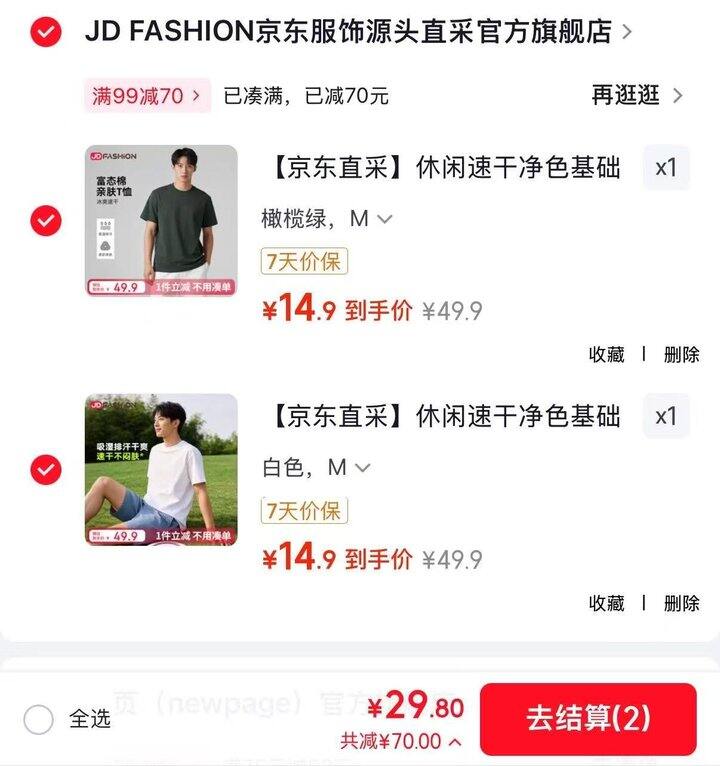Open the 白色 T-shirt product image
The image size is (720, 766).
click(x=161, y=469)
